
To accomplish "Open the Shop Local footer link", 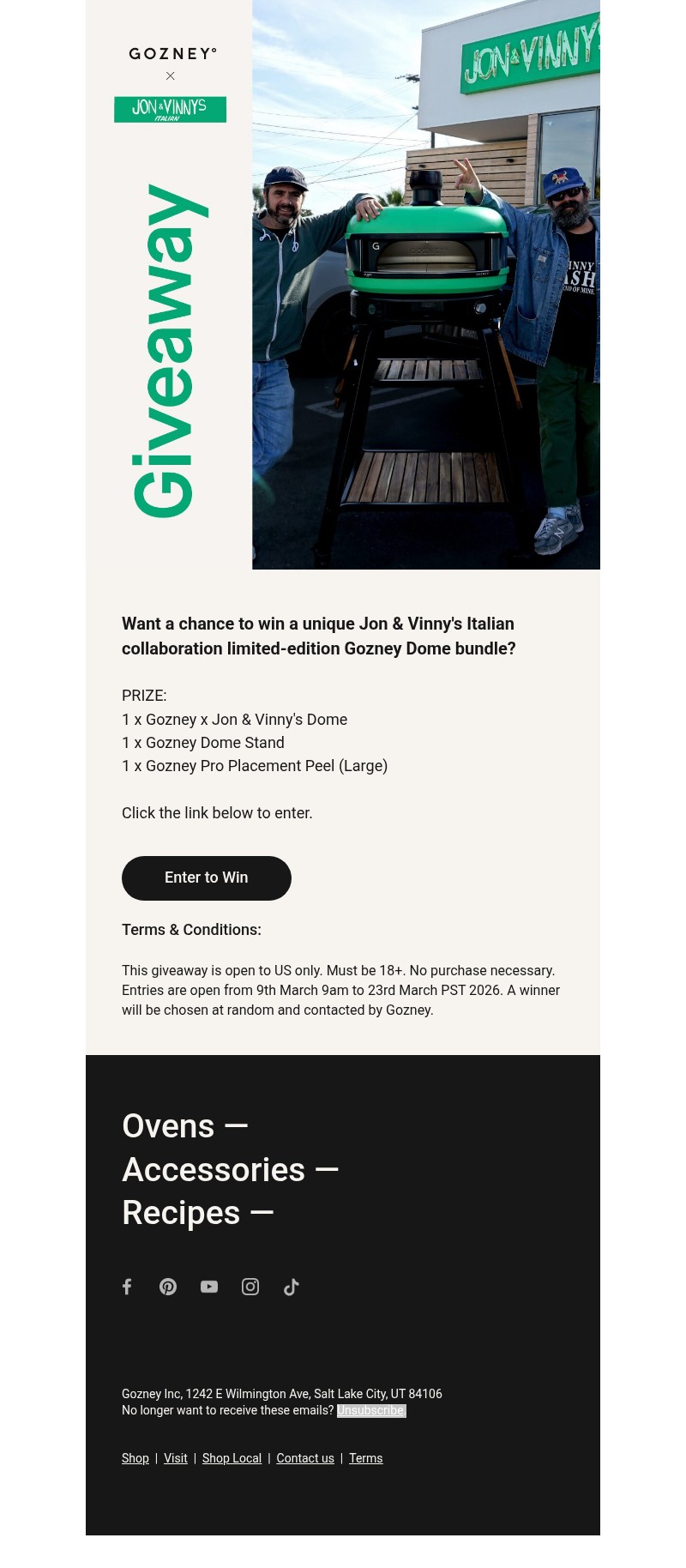I will point(232,1458).
